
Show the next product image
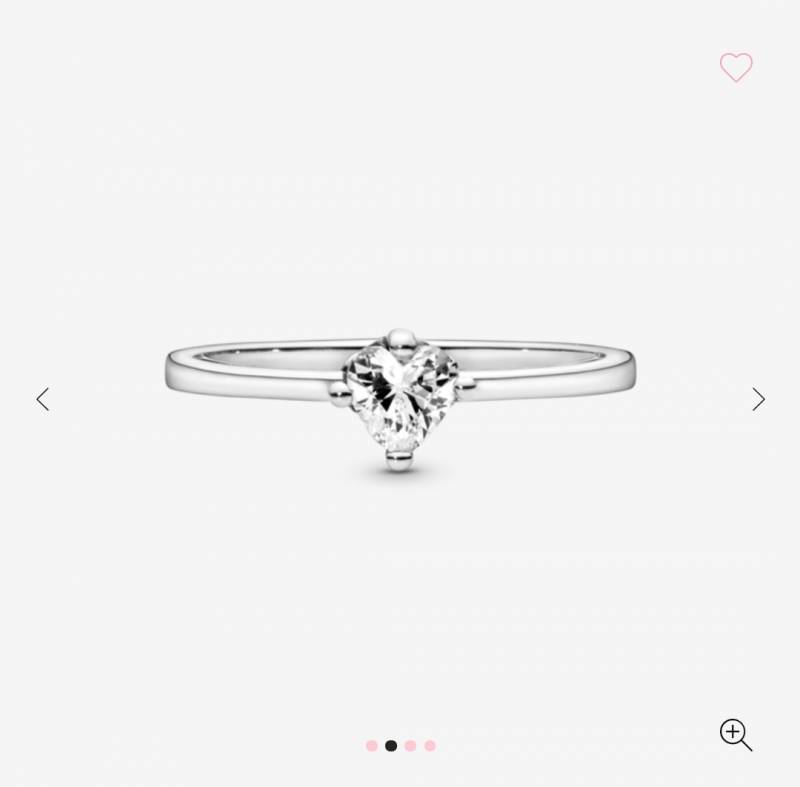pyautogui.click(x=758, y=399)
